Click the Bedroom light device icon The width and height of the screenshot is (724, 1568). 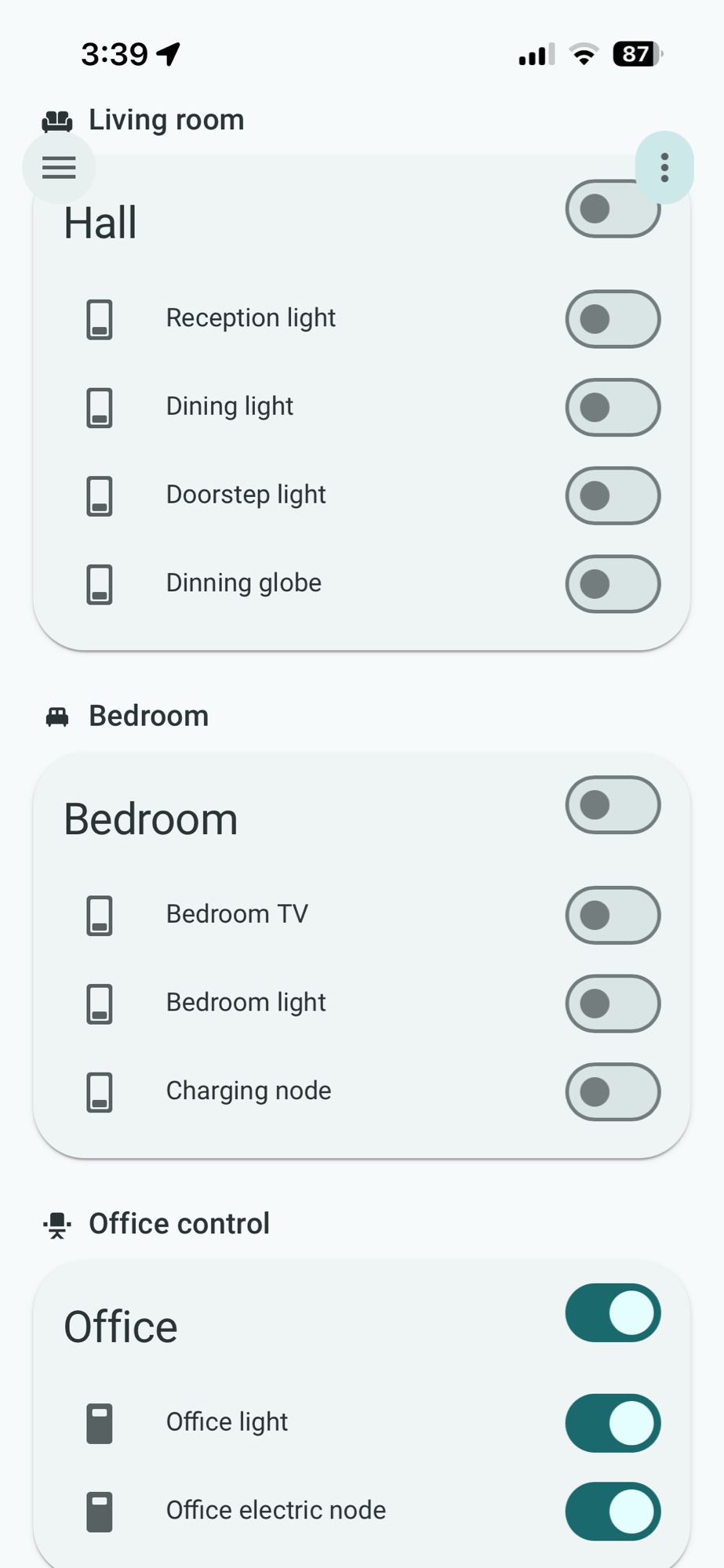(99, 1004)
